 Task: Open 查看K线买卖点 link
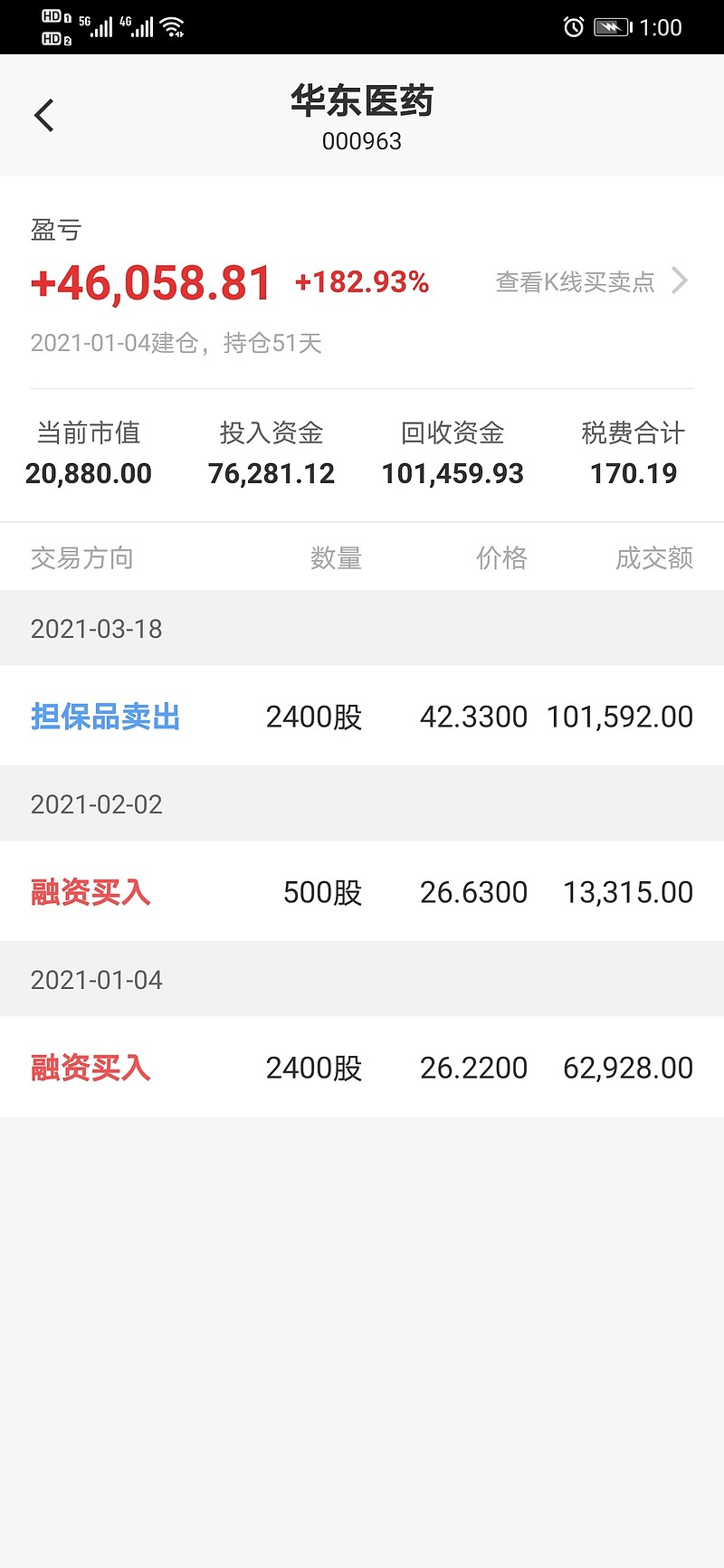tap(592, 282)
